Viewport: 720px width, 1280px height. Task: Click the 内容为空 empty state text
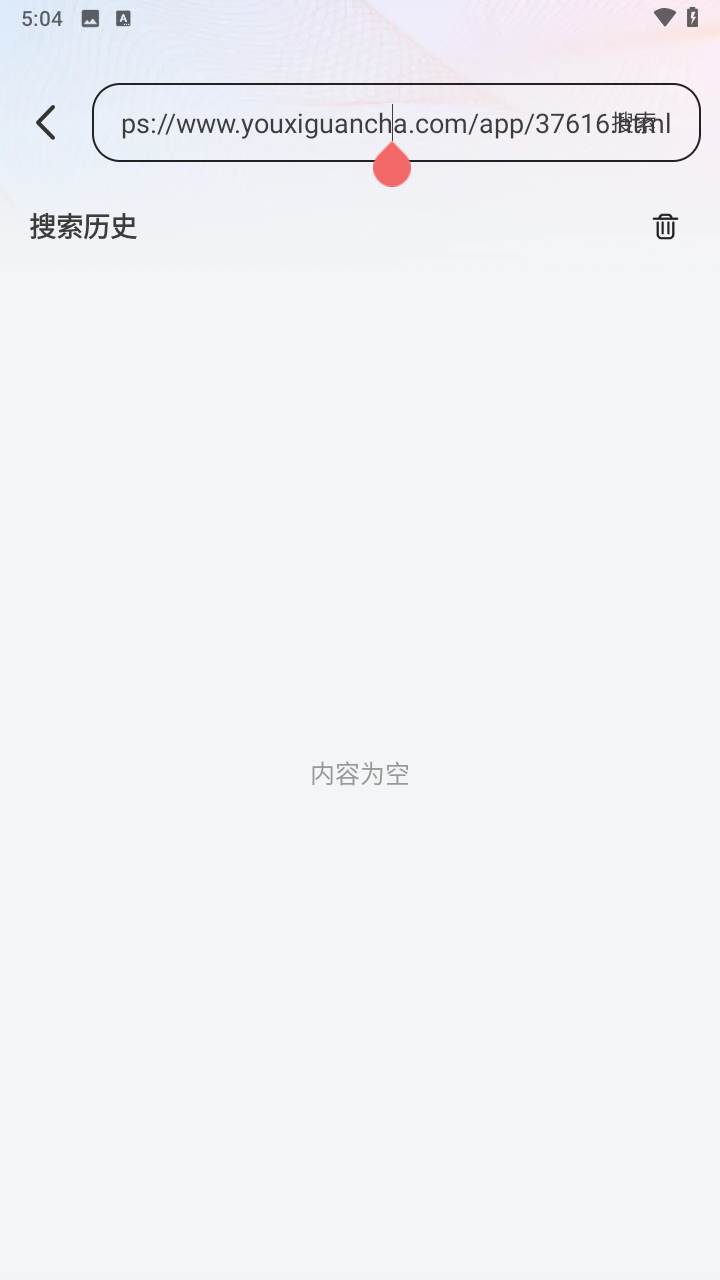[x=359, y=773]
